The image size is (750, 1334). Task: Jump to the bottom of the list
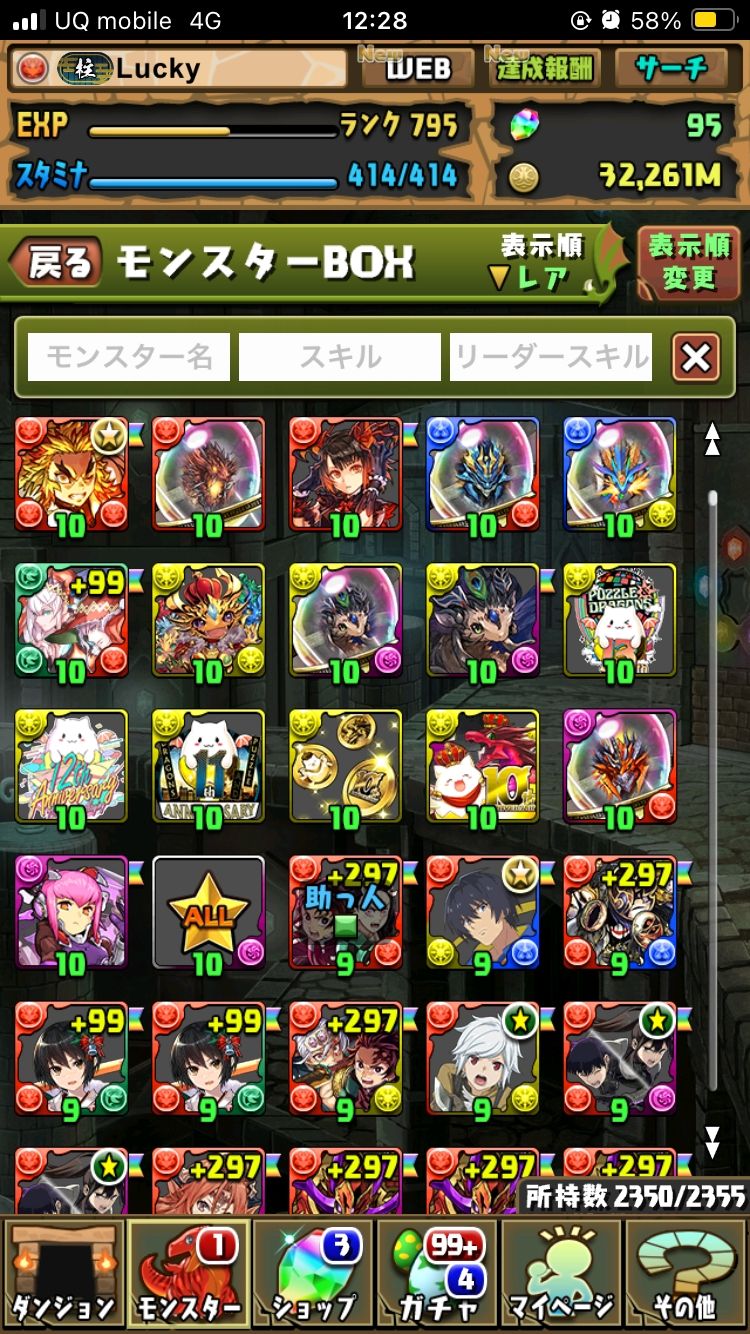click(x=712, y=1141)
